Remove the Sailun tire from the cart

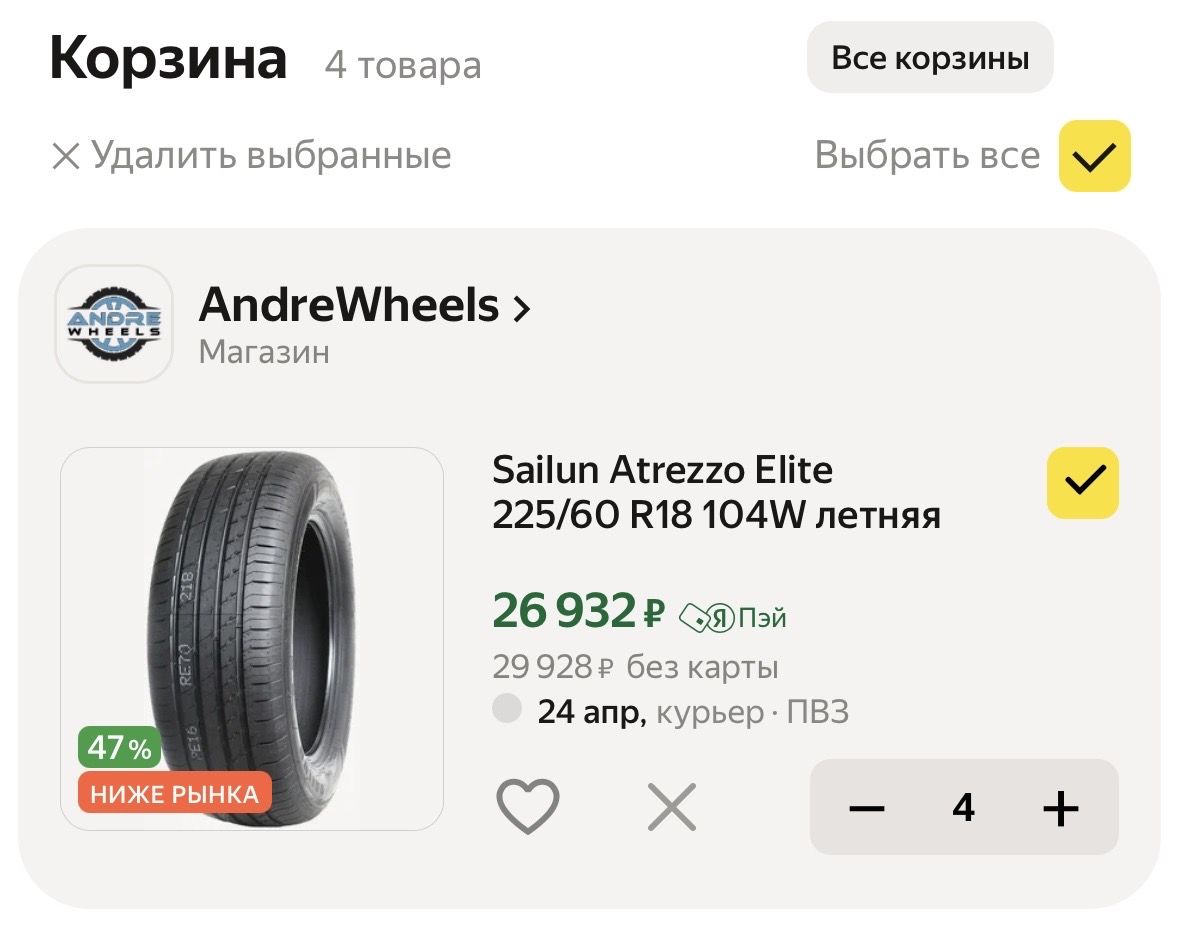[671, 806]
